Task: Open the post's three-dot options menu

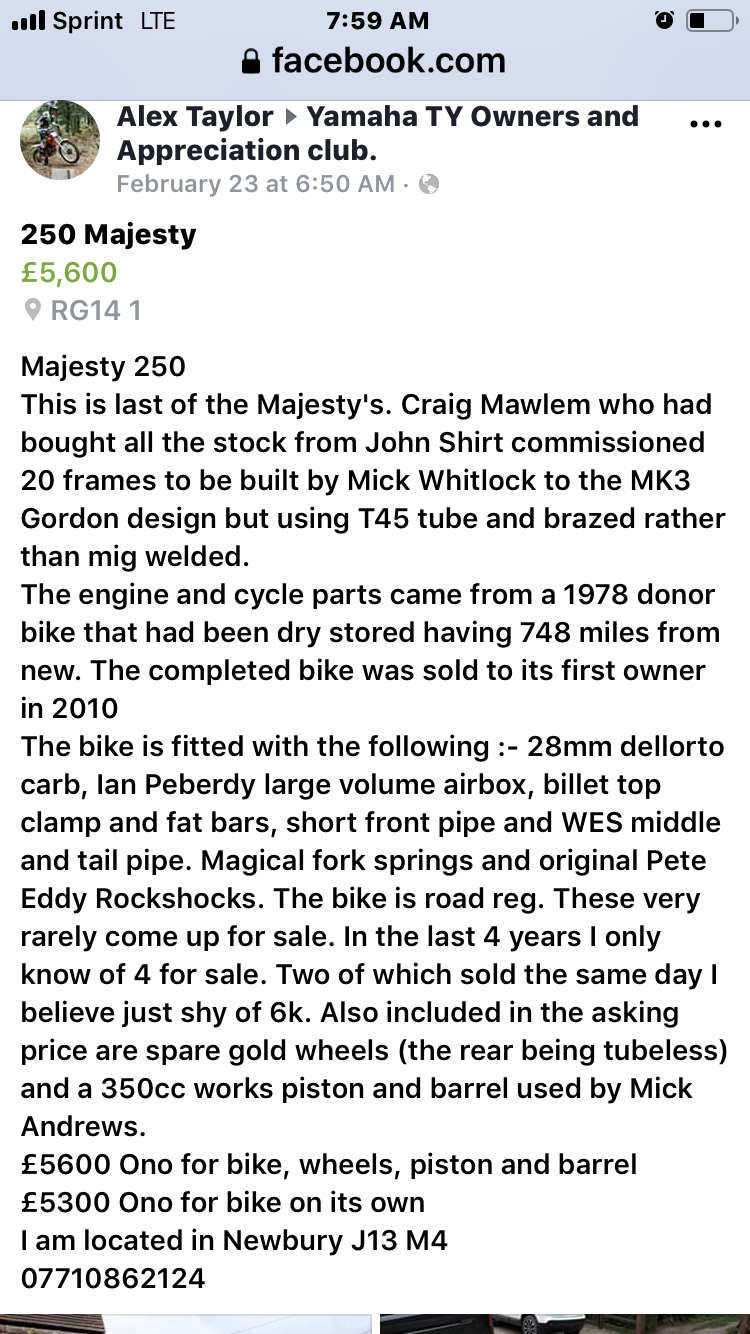Action: click(x=706, y=125)
